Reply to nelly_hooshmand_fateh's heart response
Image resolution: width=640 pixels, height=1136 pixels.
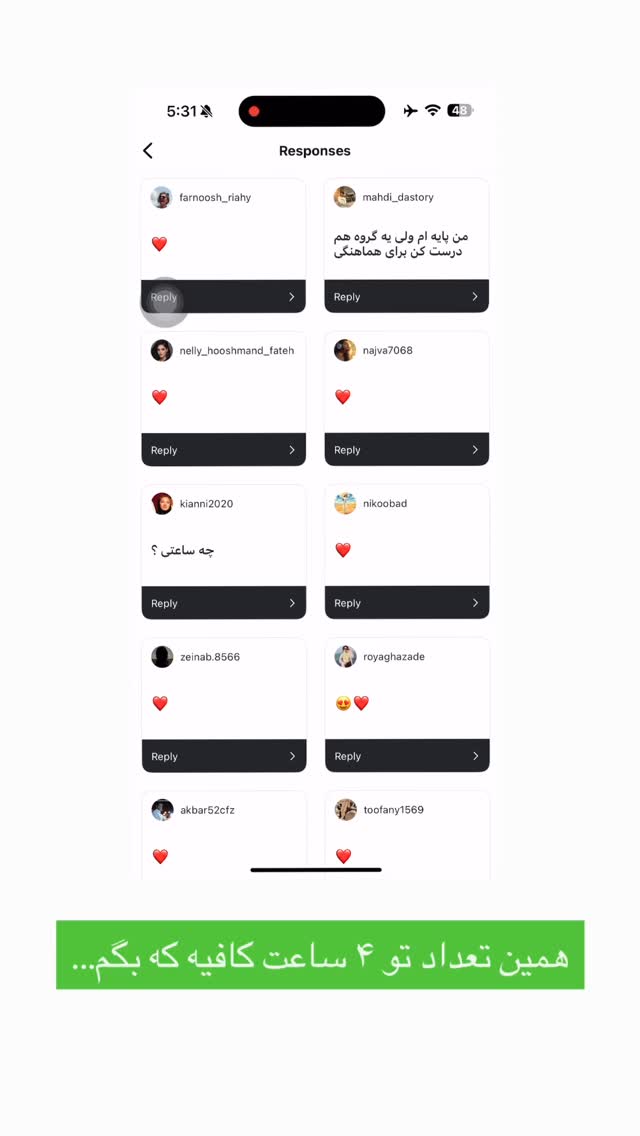(223, 450)
